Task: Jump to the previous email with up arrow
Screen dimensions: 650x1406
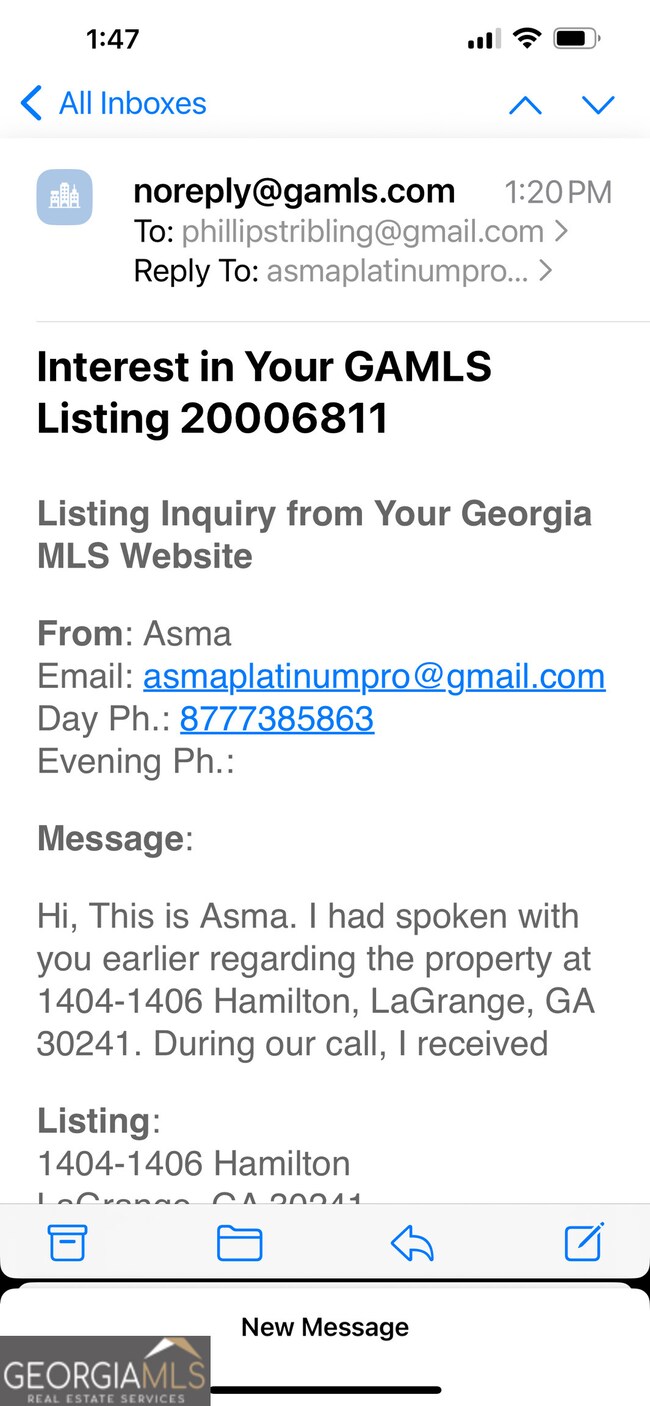Action: 525,104
